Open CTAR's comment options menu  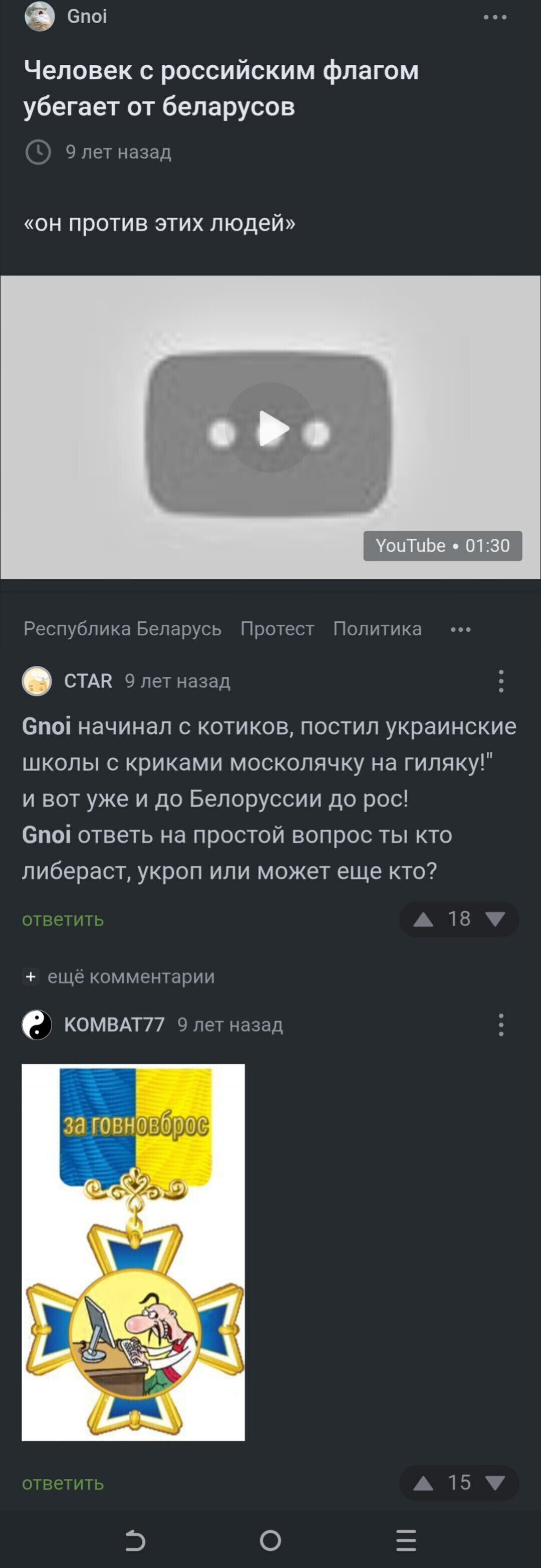coord(501,681)
